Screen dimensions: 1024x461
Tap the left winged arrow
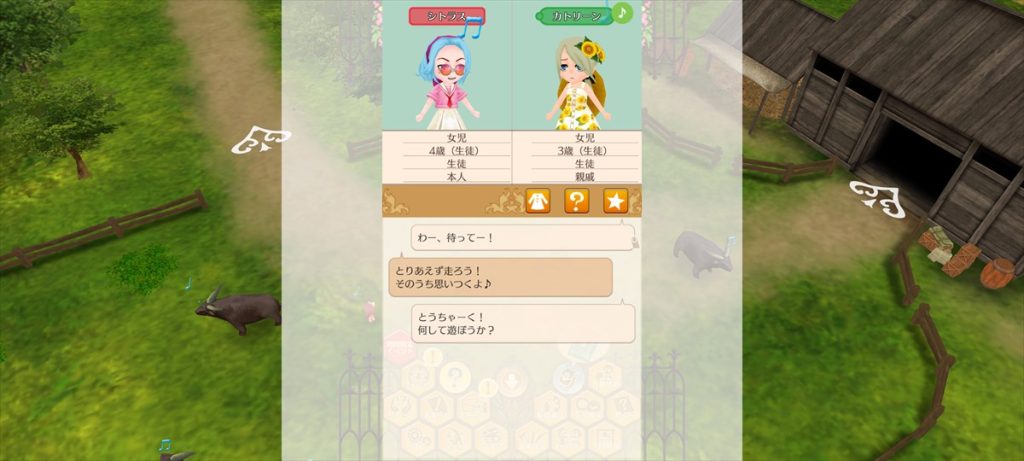coord(260,141)
